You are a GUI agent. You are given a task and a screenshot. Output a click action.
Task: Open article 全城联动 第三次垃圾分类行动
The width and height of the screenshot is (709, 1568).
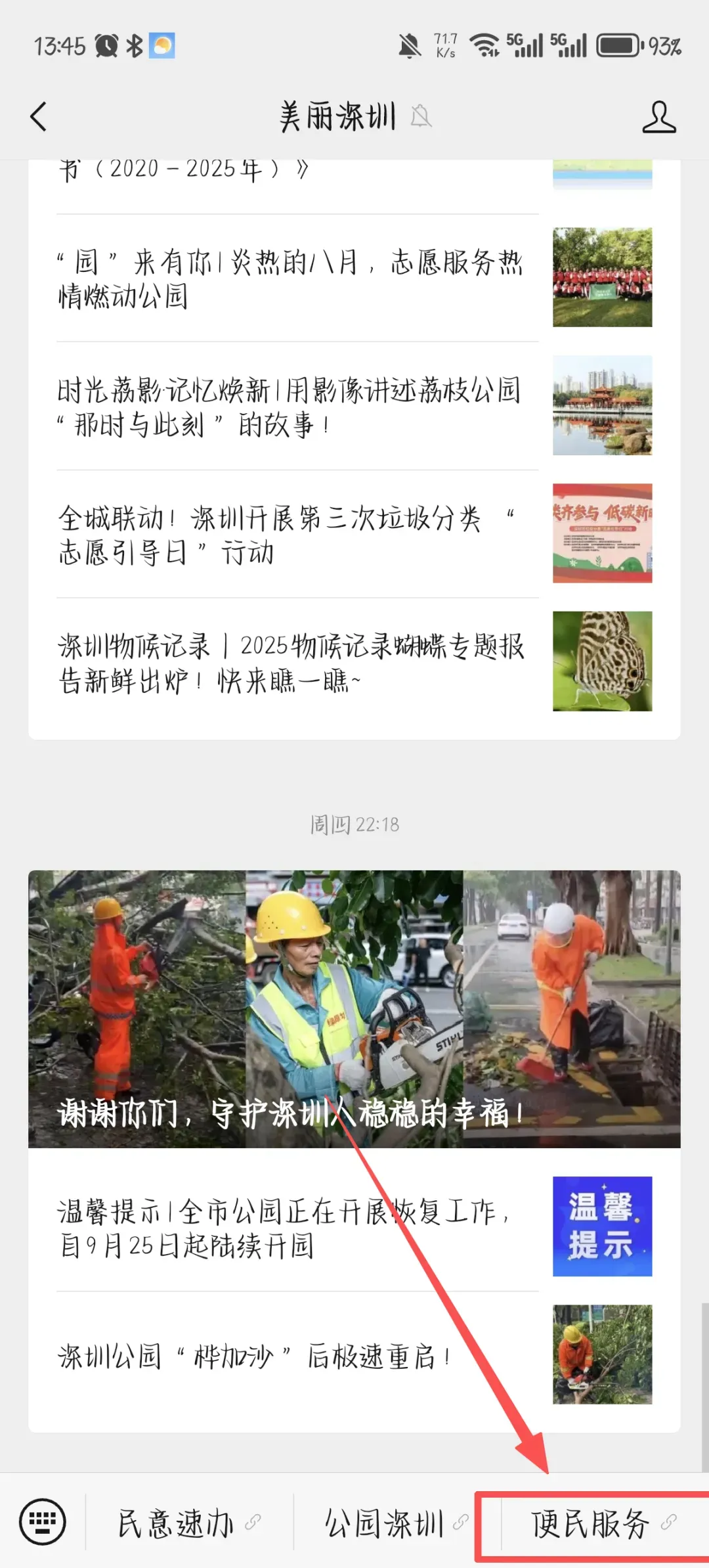point(354,534)
